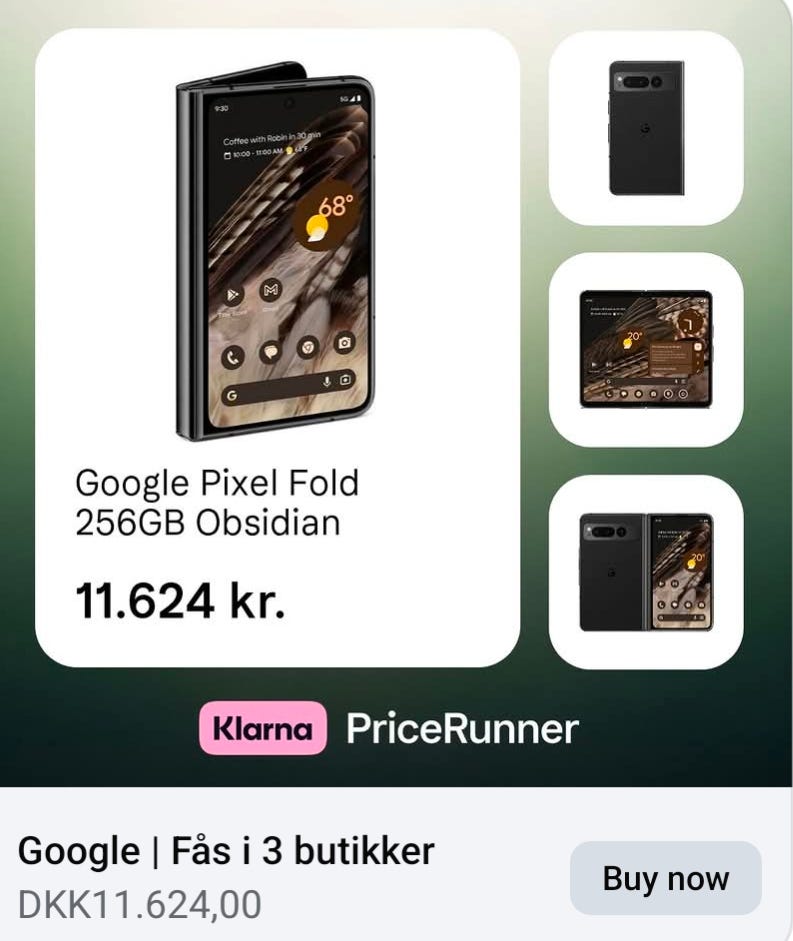Screen dimensions: 793x941
Task: Open the Gmail icon on the phone display
Action: (x=271, y=290)
